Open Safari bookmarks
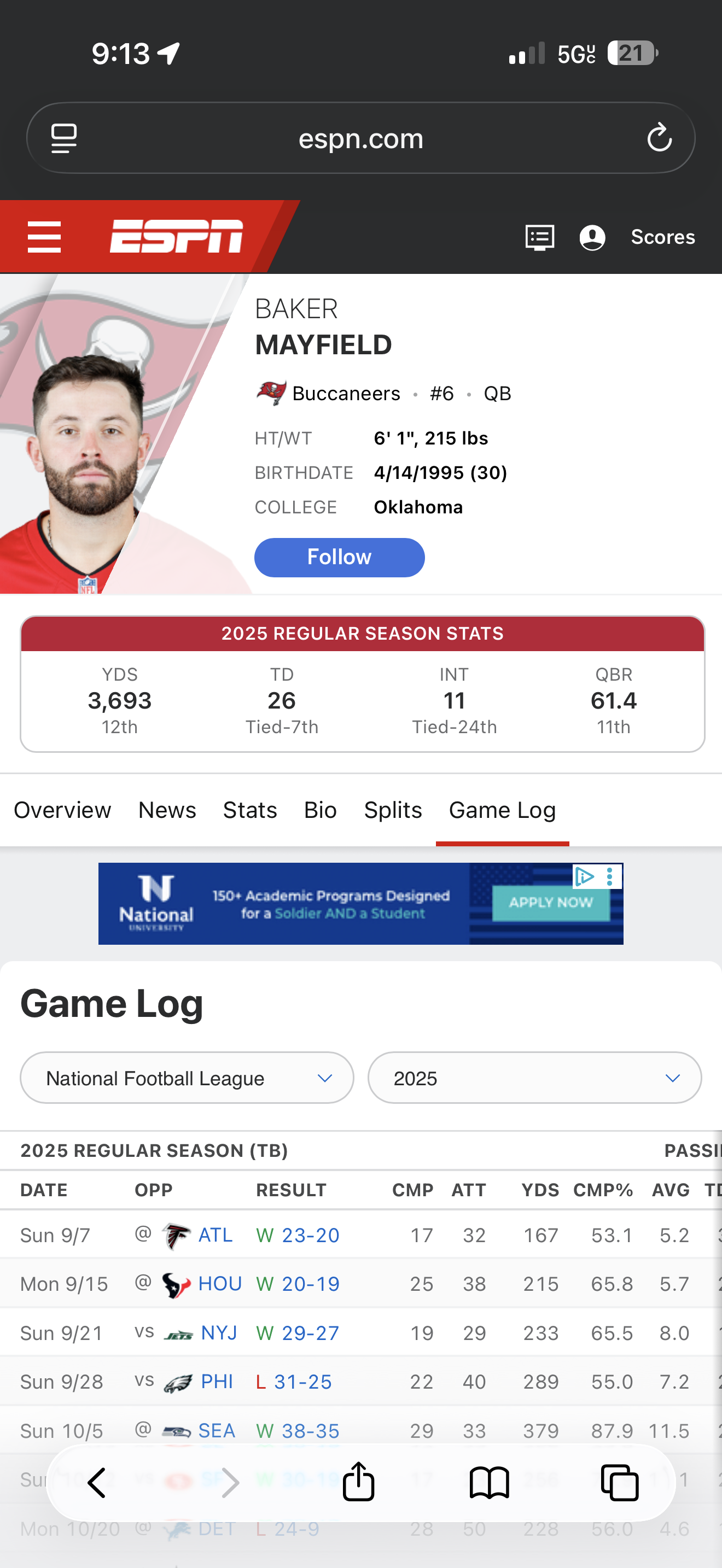Image resolution: width=722 pixels, height=1568 pixels. pyautogui.click(x=489, y=1482)
